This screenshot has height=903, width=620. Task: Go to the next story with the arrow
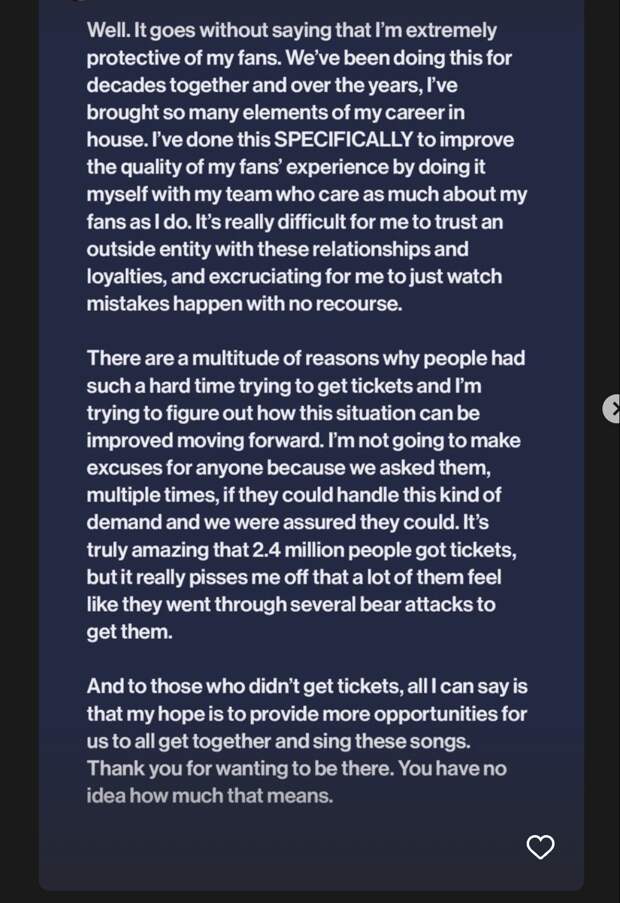[x=611, y=408]
